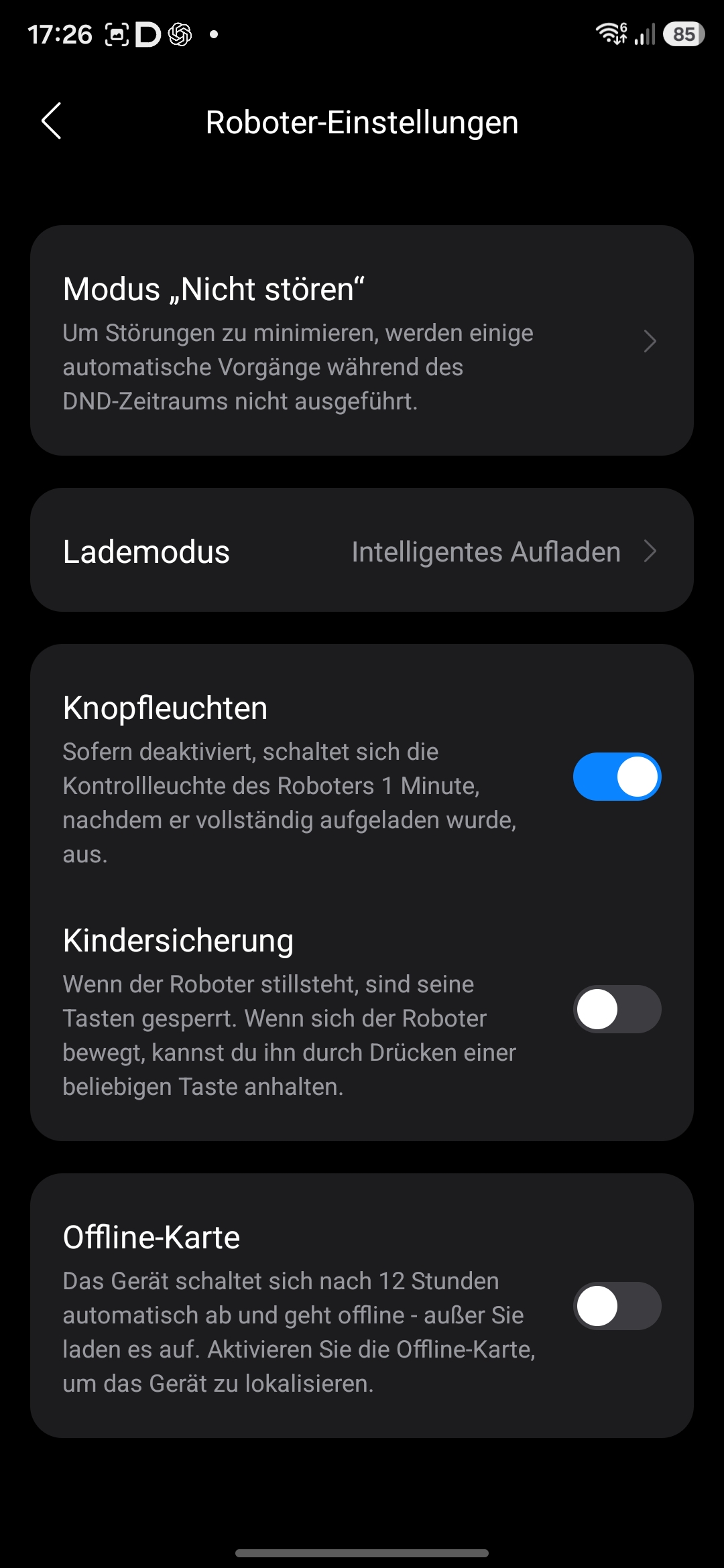The width and height of the screenshot is (724, 1568).
Task: Enable the Kindersicherung toggle
Action: (617, 1009)
